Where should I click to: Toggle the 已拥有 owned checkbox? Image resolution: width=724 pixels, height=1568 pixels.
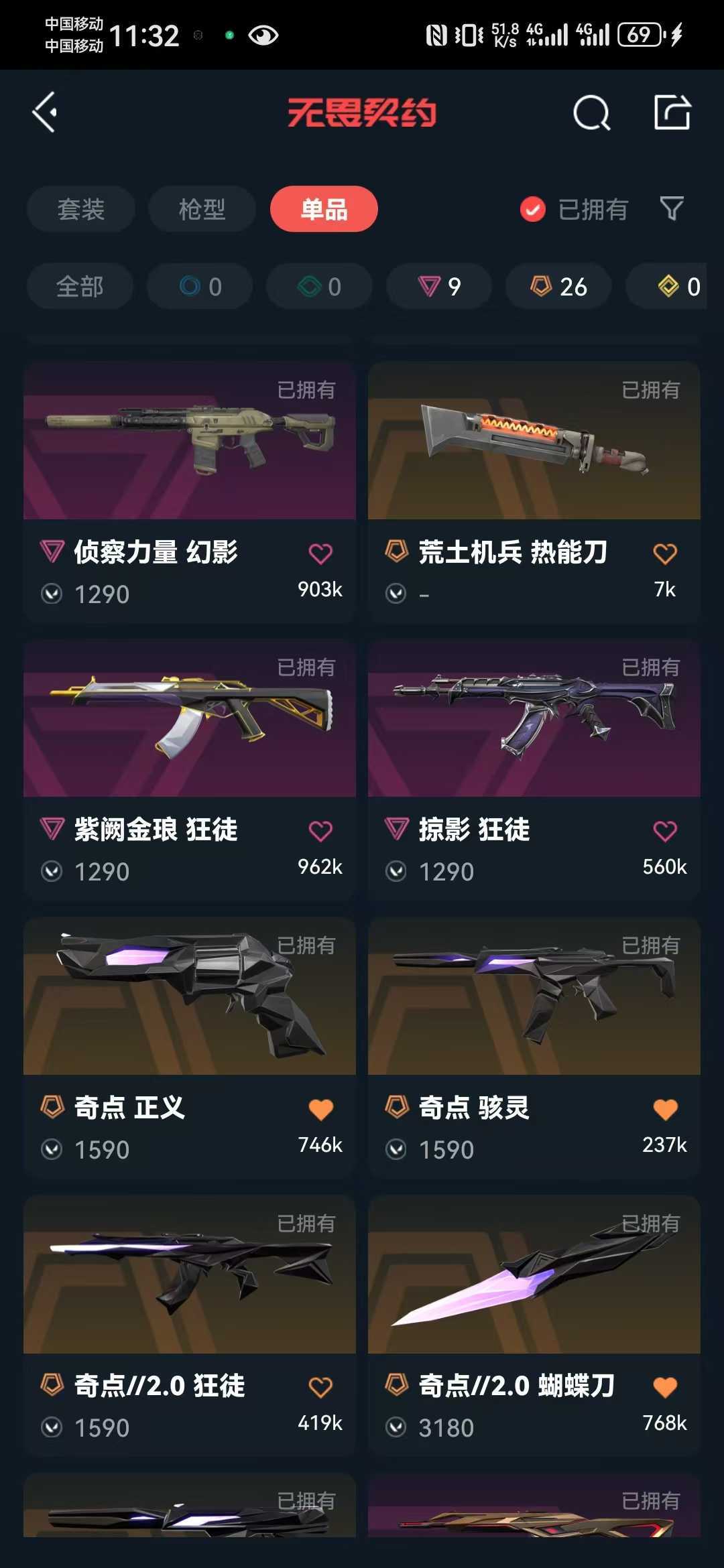pyautogui.click(x=533, y=209)
